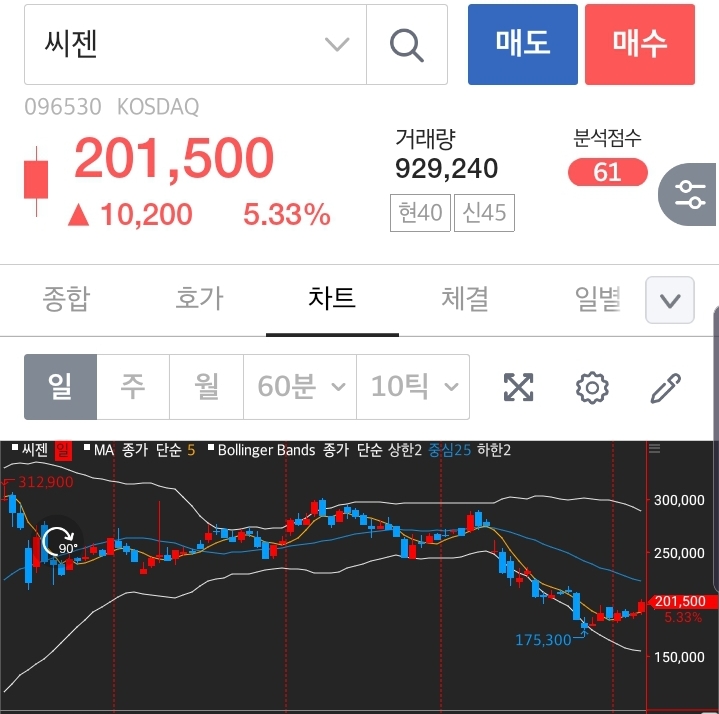Image resolution: width=719 pixels, height=714 pixels.
Task: Go to the 일별 tab
Action: pos(597,299)
